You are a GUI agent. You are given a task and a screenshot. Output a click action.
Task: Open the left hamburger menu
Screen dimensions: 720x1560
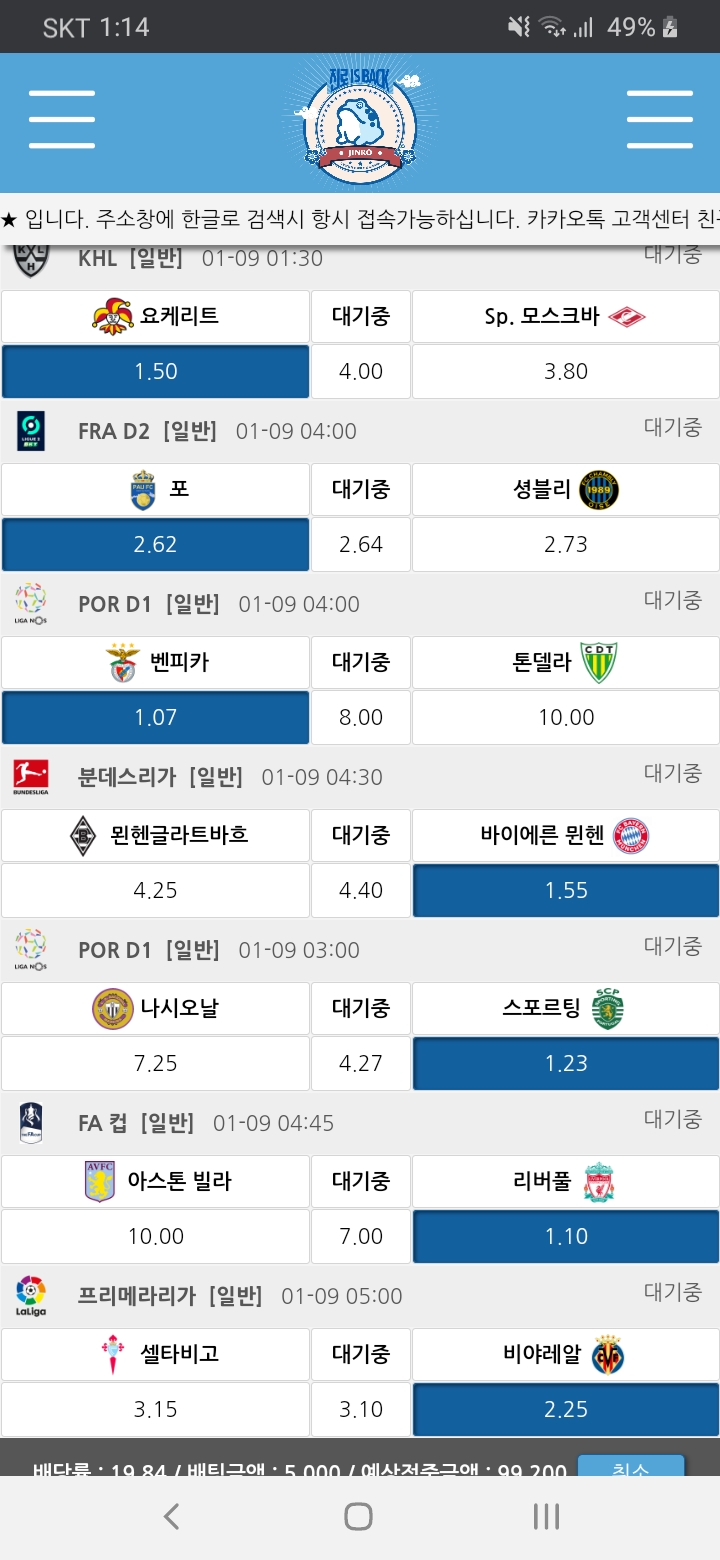tap(62, 120)
